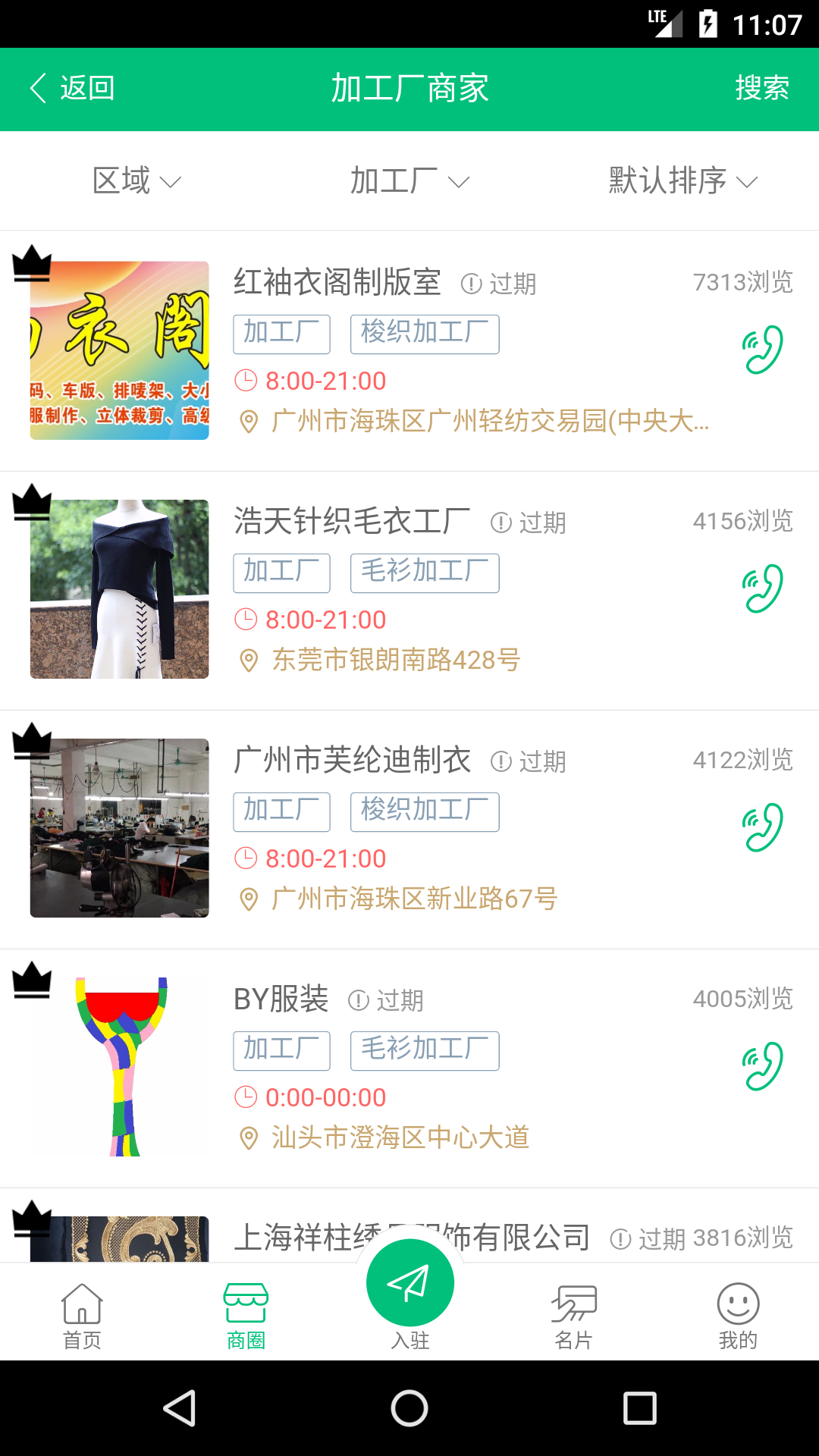This screenshot has width=819, height=1456.
Task: Open the 浩天针织毛衣工厂 listing
Action: pyautogui.click(x=352, y=521)
